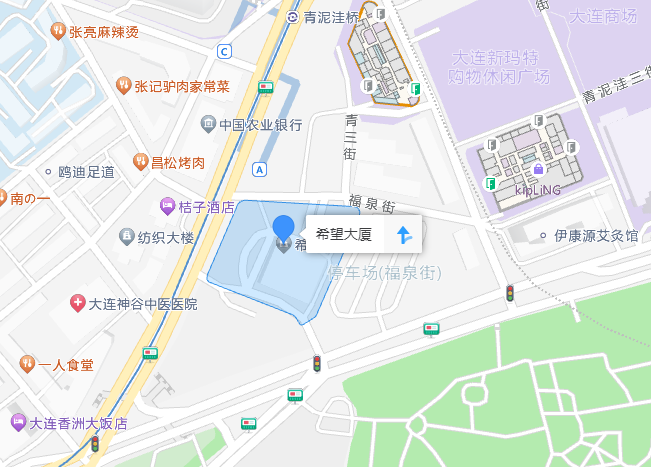Select the 大连新玛特购物休闲广场 mall label
The height and width of the screenshot is (467, 651).
point(500,68)
